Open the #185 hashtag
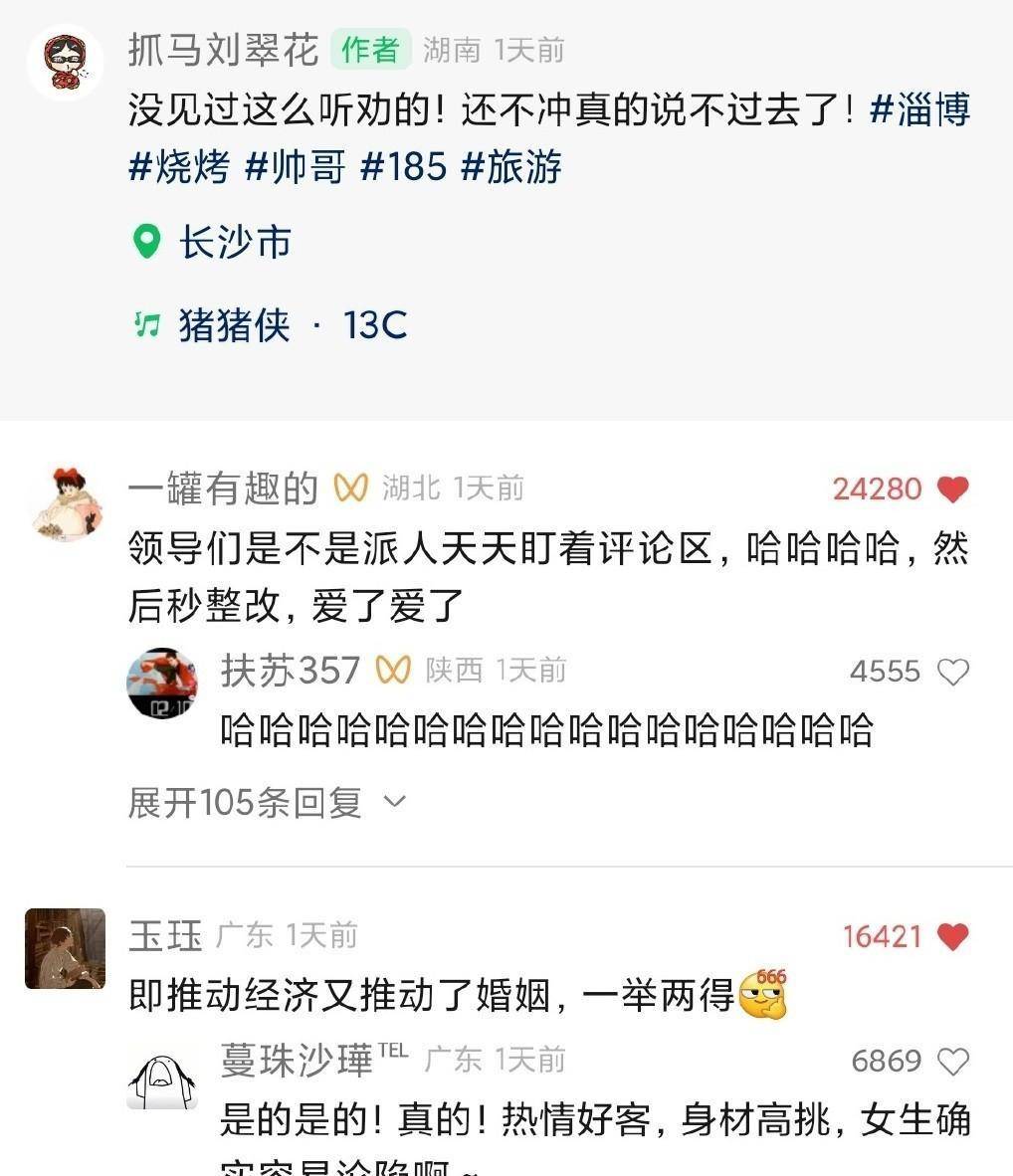1013x1176 pixels. click(x=403, y=166)
